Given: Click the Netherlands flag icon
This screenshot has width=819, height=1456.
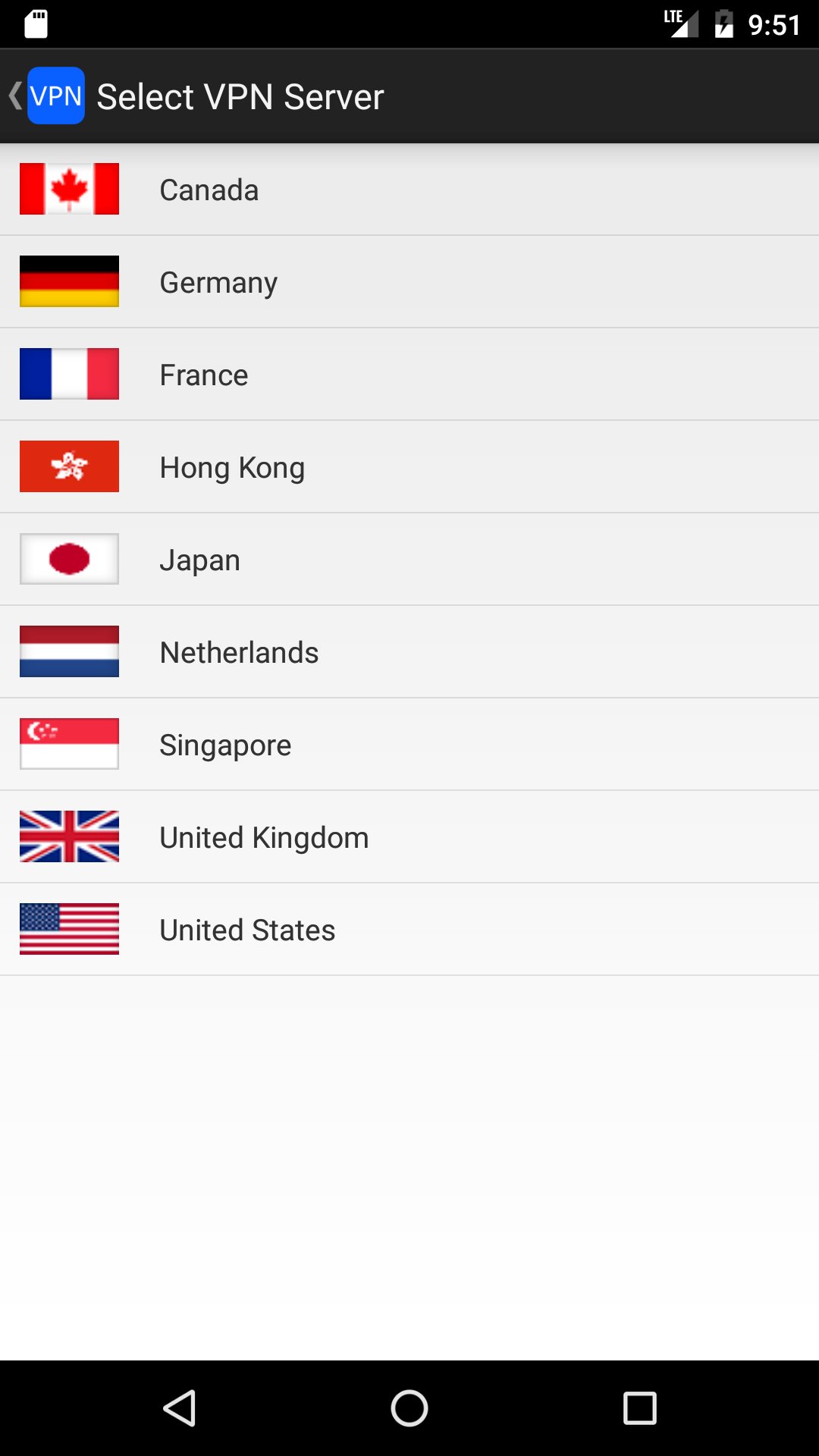Looking at the screenshot, I should (68, 651).
